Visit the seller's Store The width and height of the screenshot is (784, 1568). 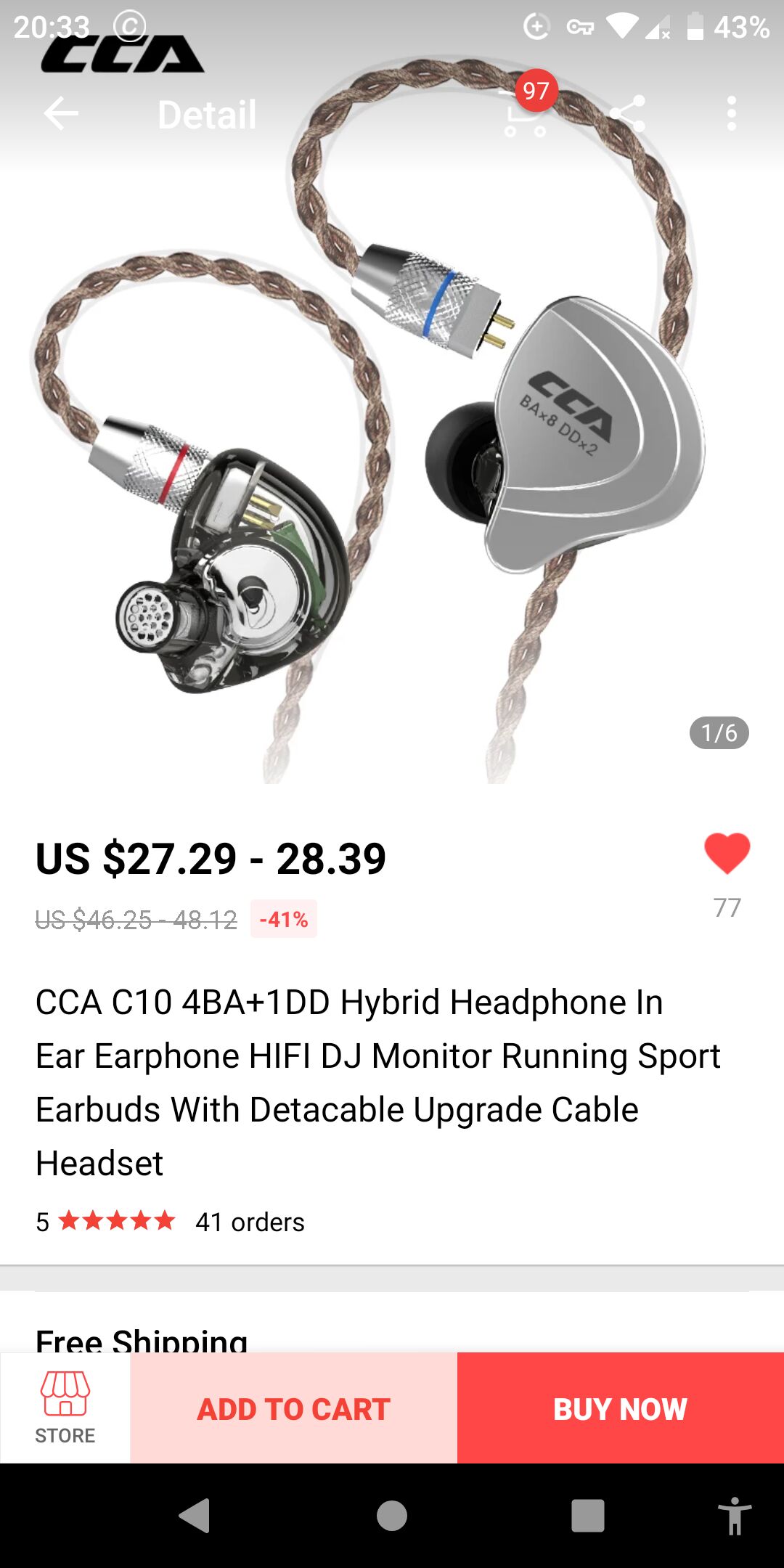tap(65, 1408)
